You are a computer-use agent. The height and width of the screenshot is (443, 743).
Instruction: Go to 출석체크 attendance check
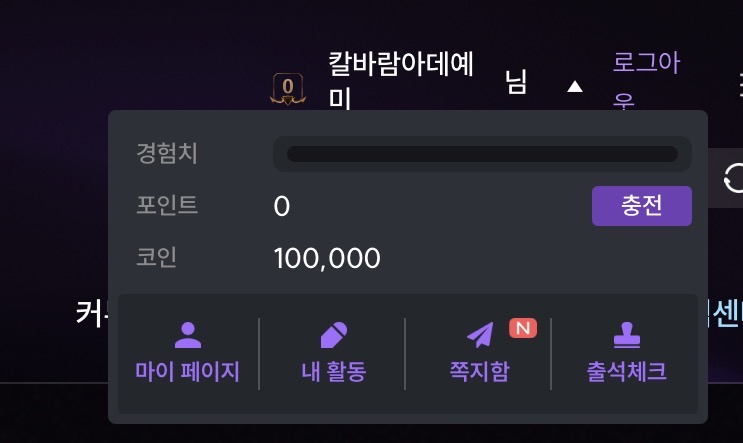click(626, 354)
